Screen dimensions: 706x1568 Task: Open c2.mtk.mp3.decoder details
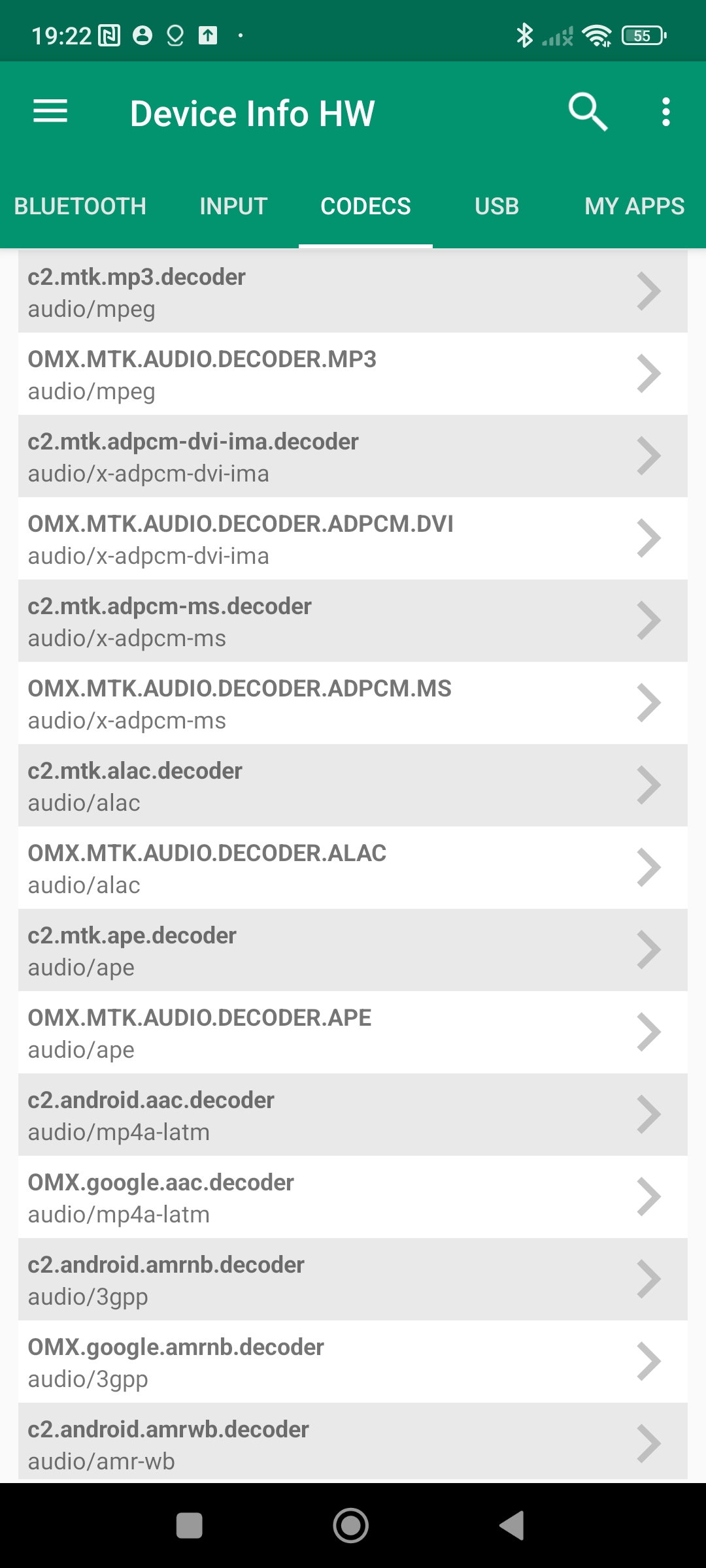(x=353, y=292)
